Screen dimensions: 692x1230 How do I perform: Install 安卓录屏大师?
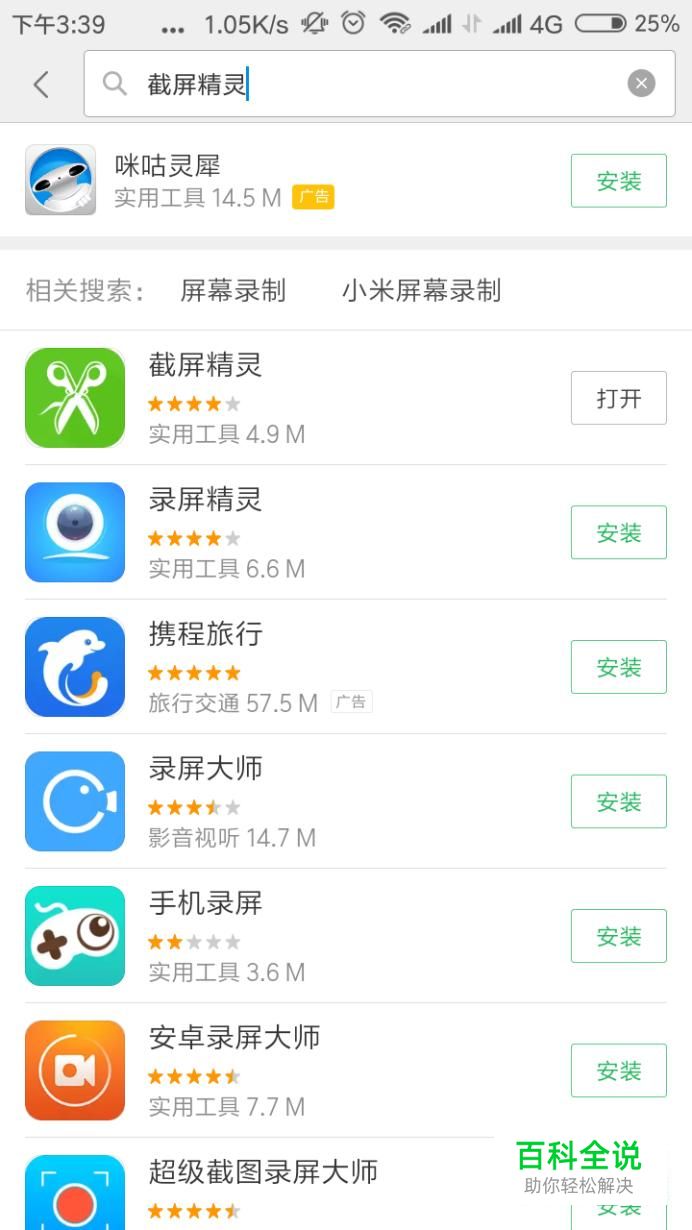pyautogui.click(x=618, y=1071)
